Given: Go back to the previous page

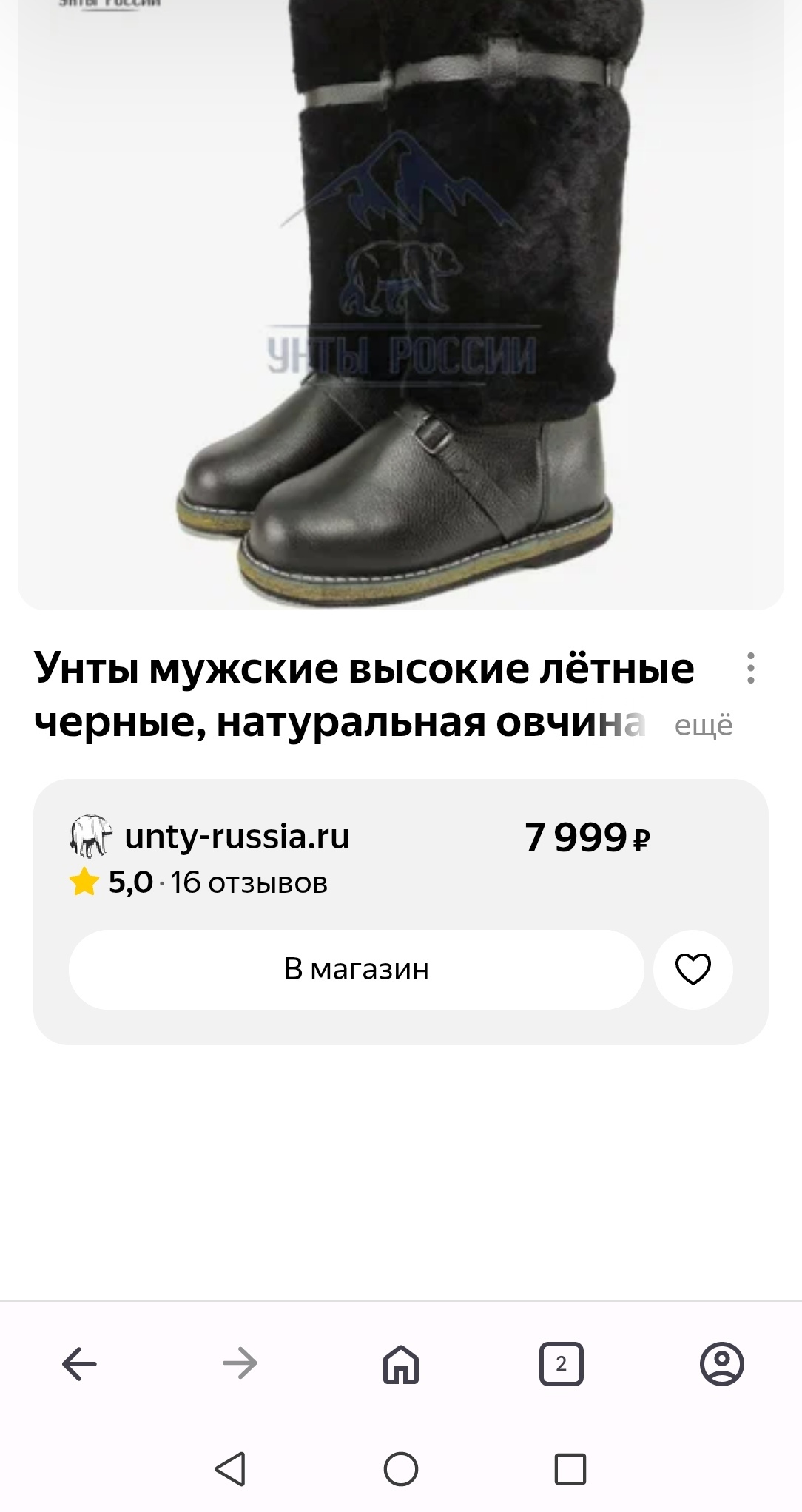Looking at the screenshot, I should (79, 1363).
